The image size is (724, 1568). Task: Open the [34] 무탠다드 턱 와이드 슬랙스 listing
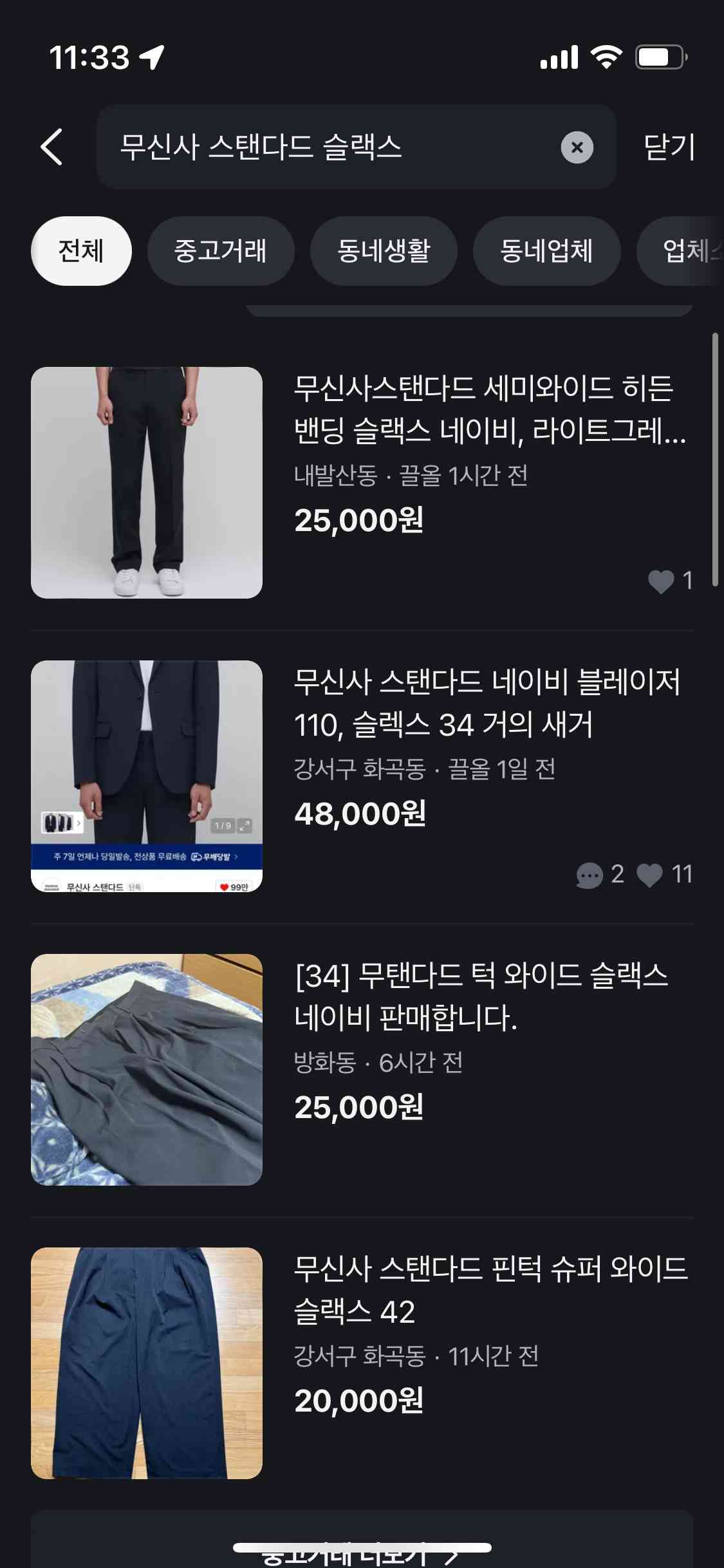tap(481, 996)
